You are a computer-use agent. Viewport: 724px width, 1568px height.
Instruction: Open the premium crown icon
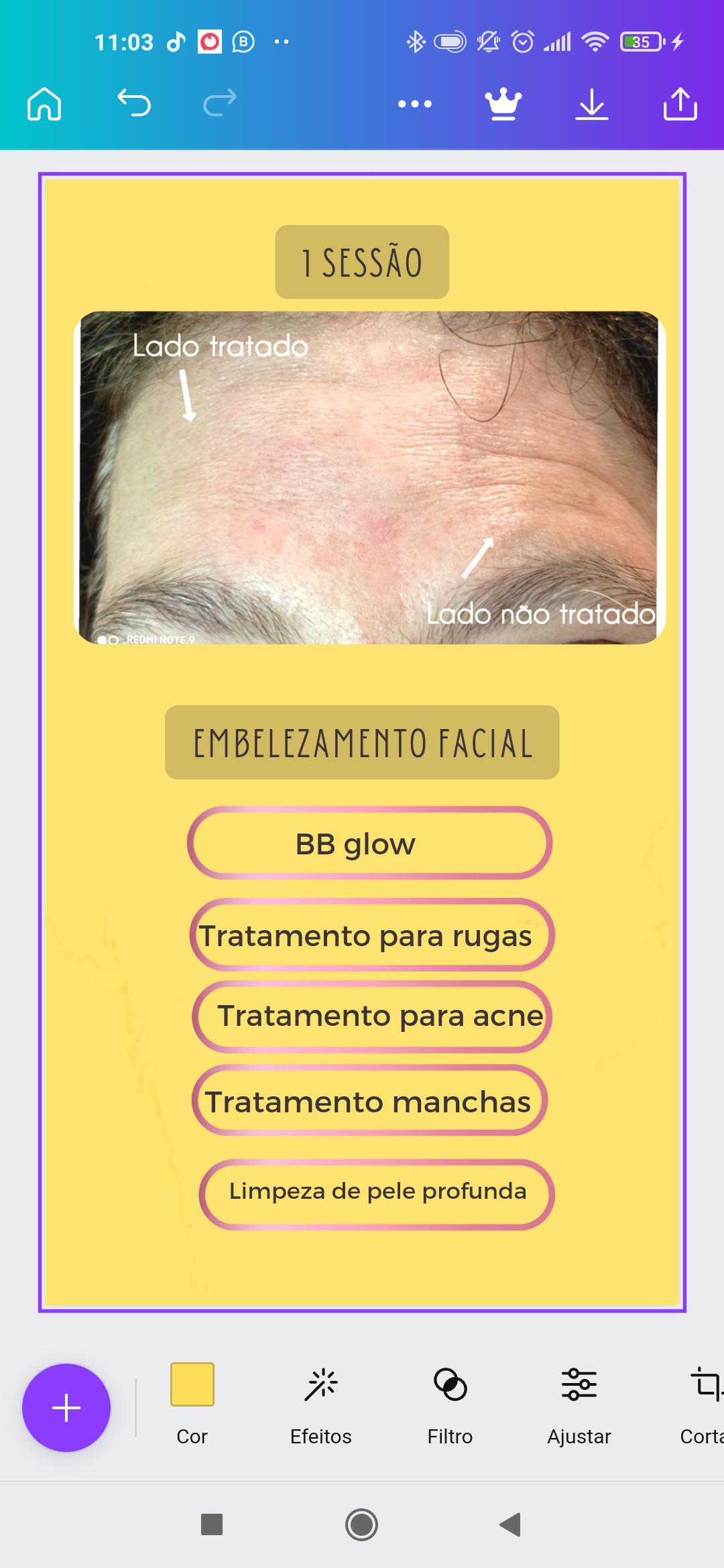(x=503, y=105)
